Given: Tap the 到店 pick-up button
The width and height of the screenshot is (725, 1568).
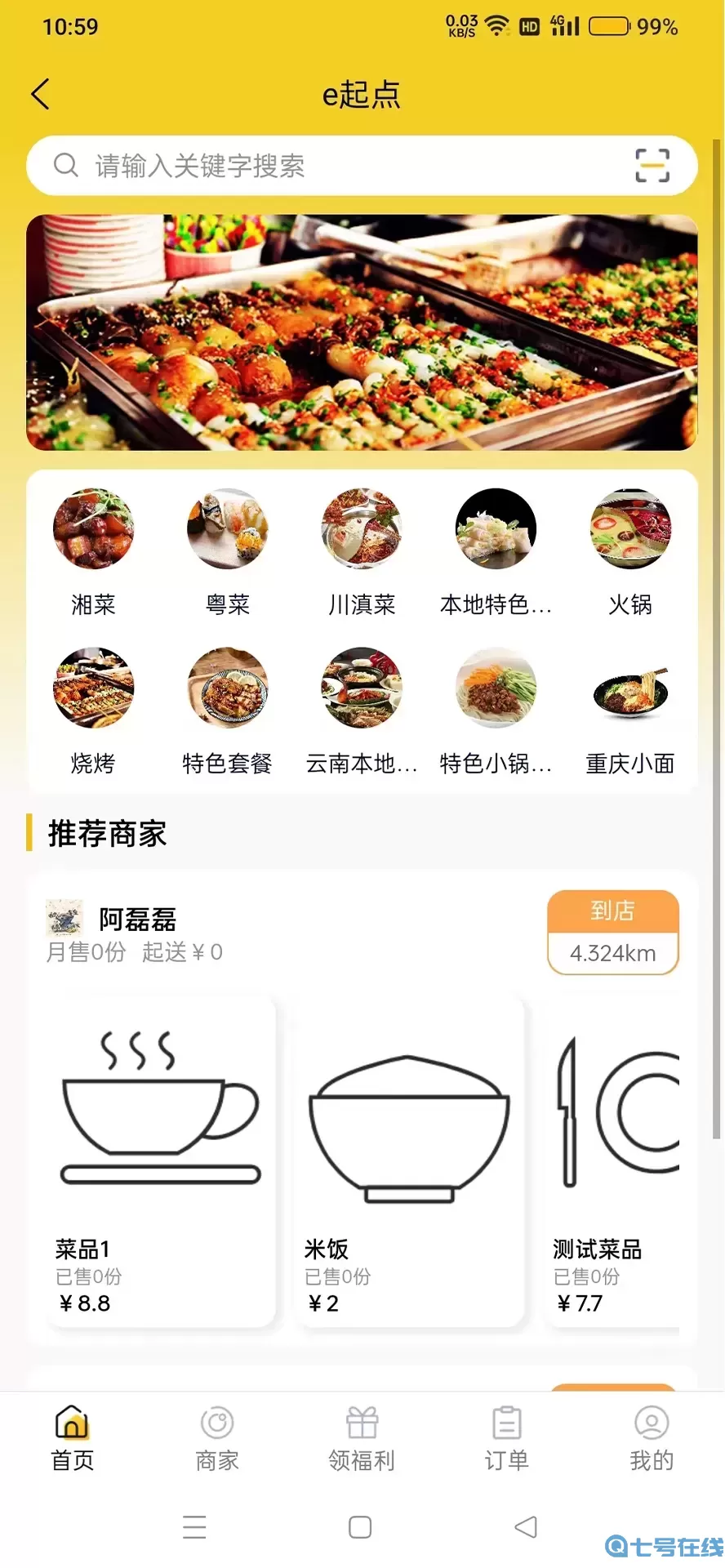Looking at the screenshot, I should (613, 911).
